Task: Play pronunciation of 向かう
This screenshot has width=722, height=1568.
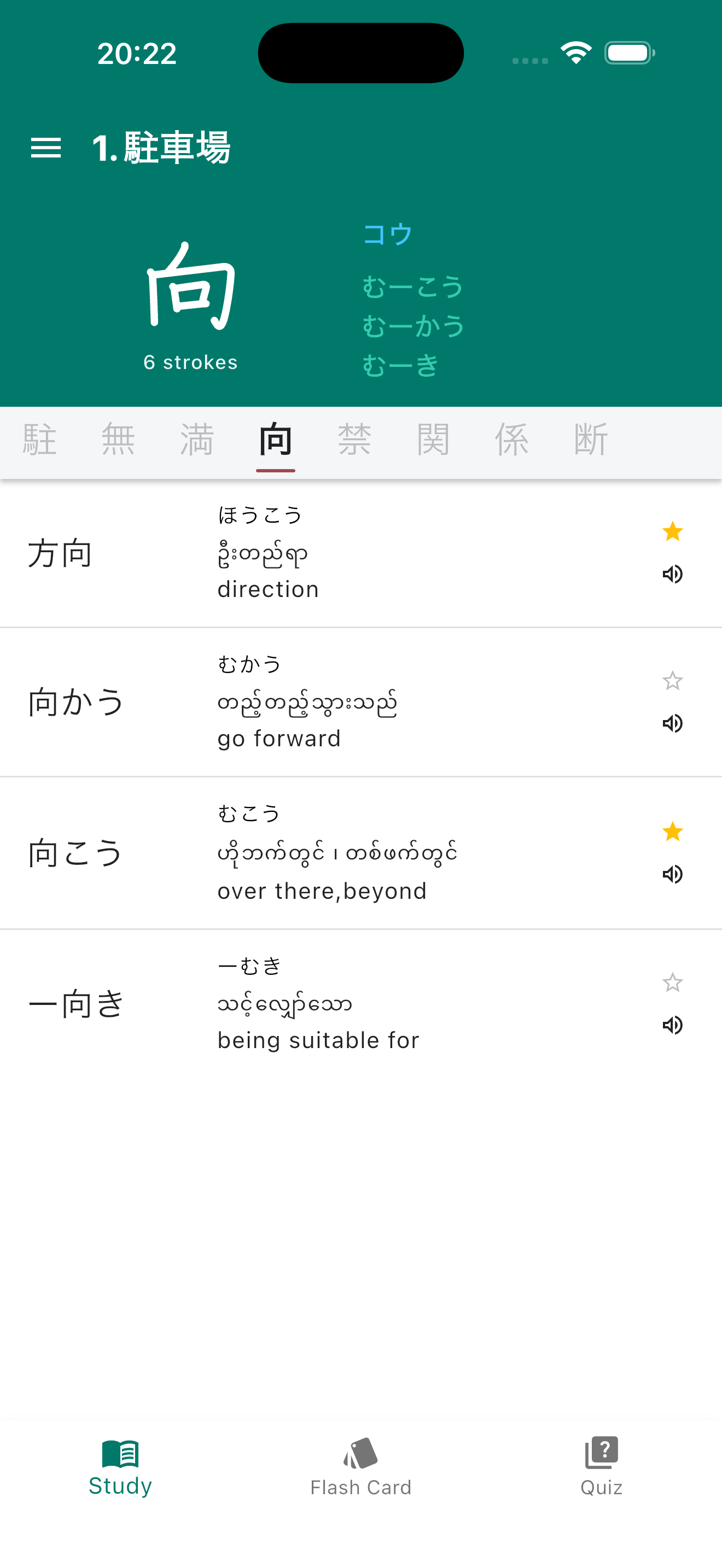Action: click(673, 723)
